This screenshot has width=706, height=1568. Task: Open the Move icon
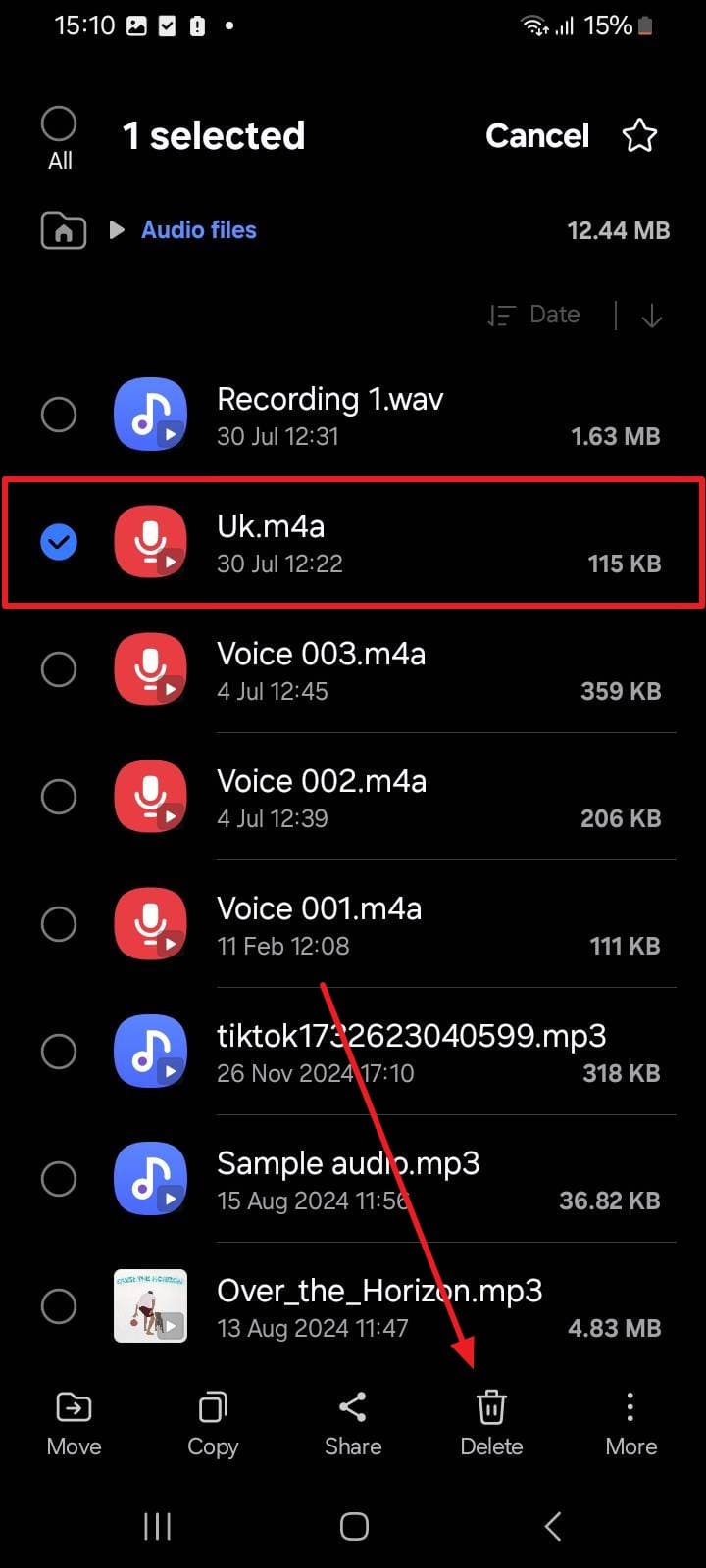(x=74, y=1406)
